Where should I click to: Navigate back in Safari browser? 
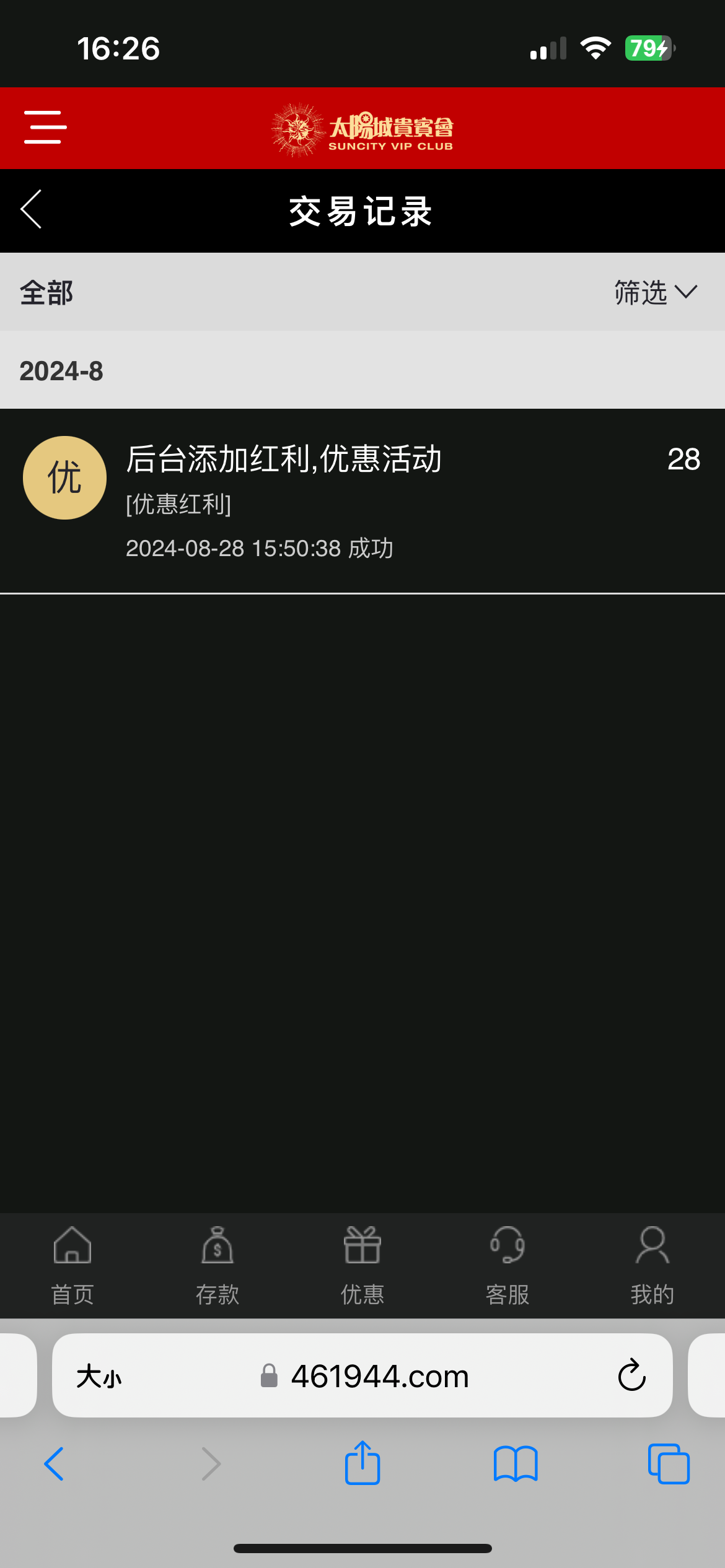55,1464
